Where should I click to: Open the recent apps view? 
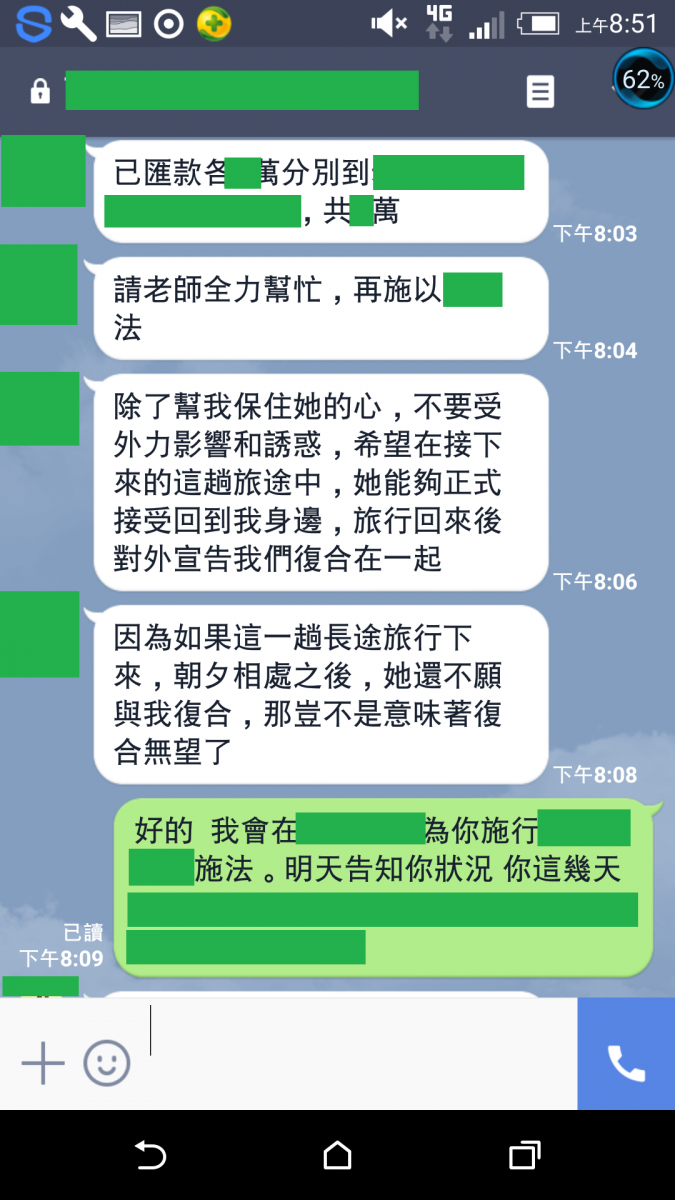click(x=524, y=1156)
